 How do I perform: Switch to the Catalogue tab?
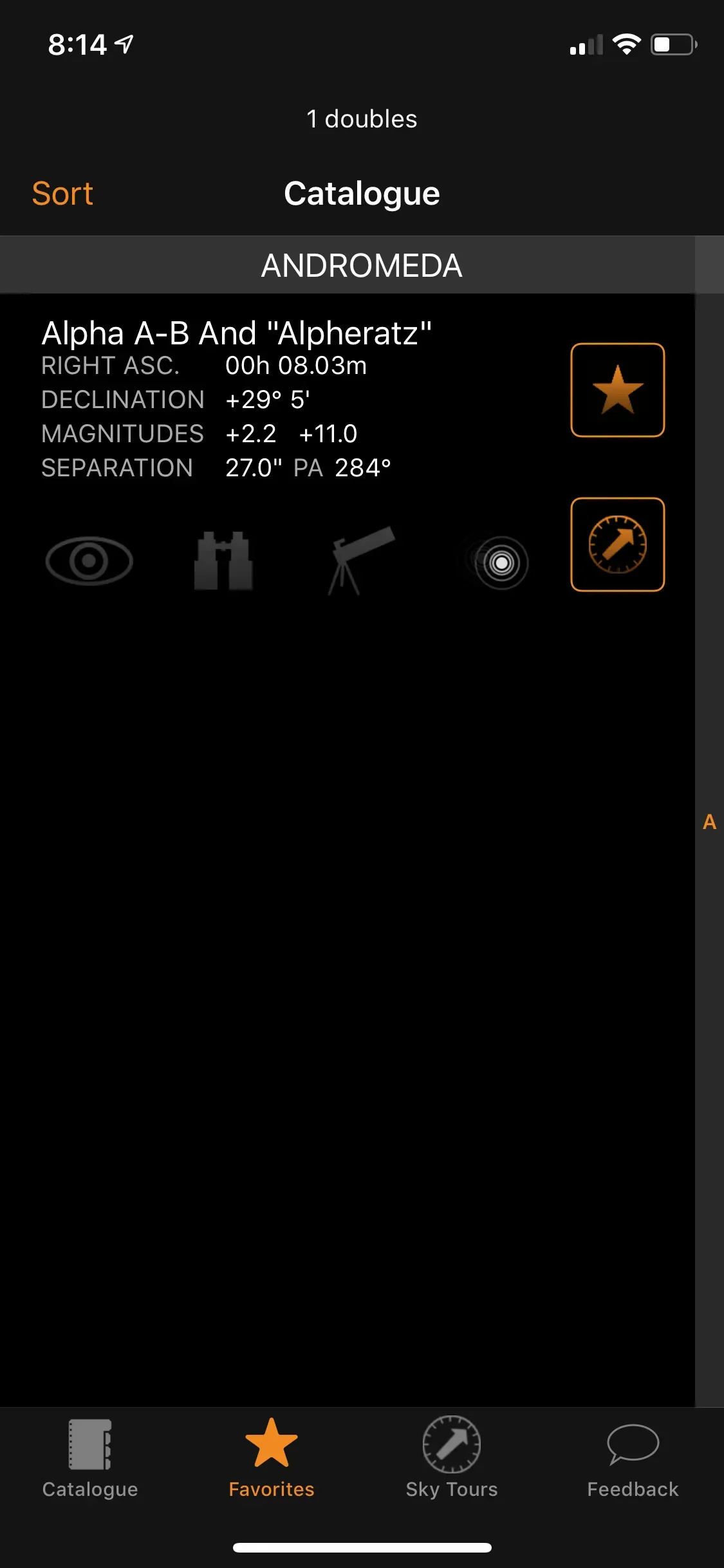pyautogui.click(x=90, y=1458)
